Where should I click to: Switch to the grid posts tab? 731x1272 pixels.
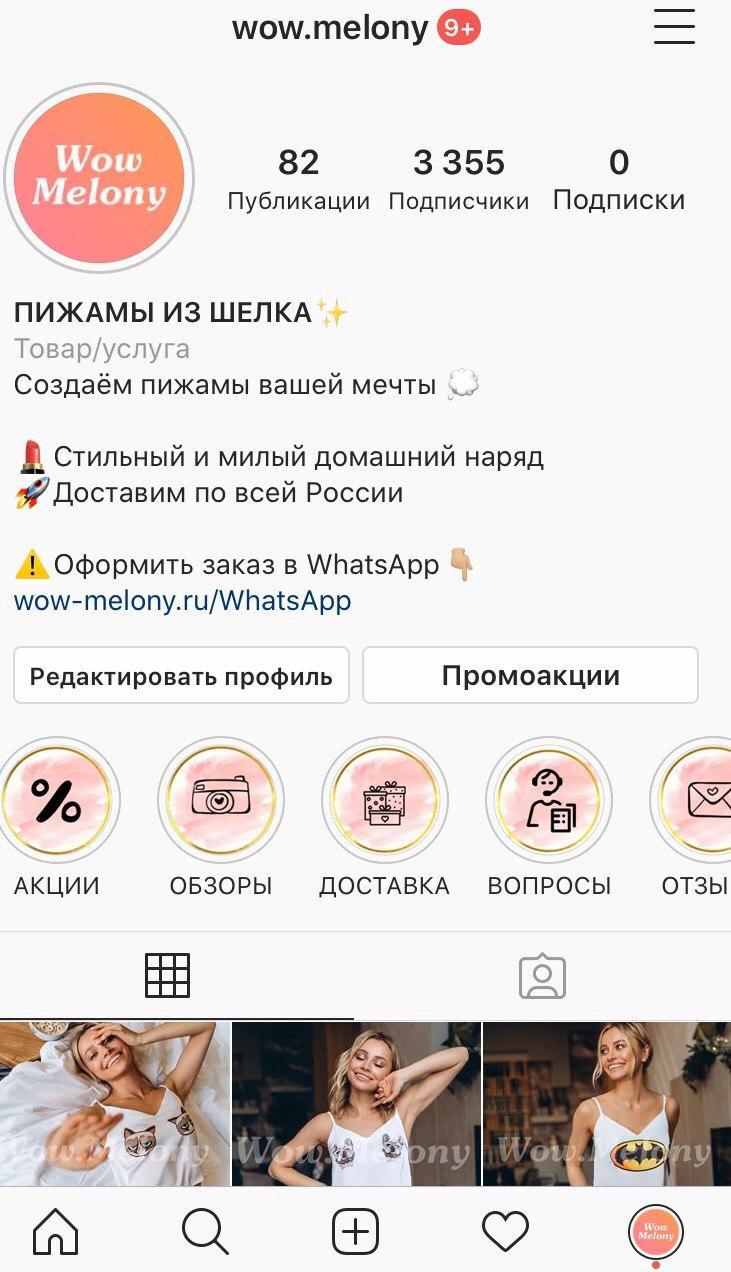167,975
